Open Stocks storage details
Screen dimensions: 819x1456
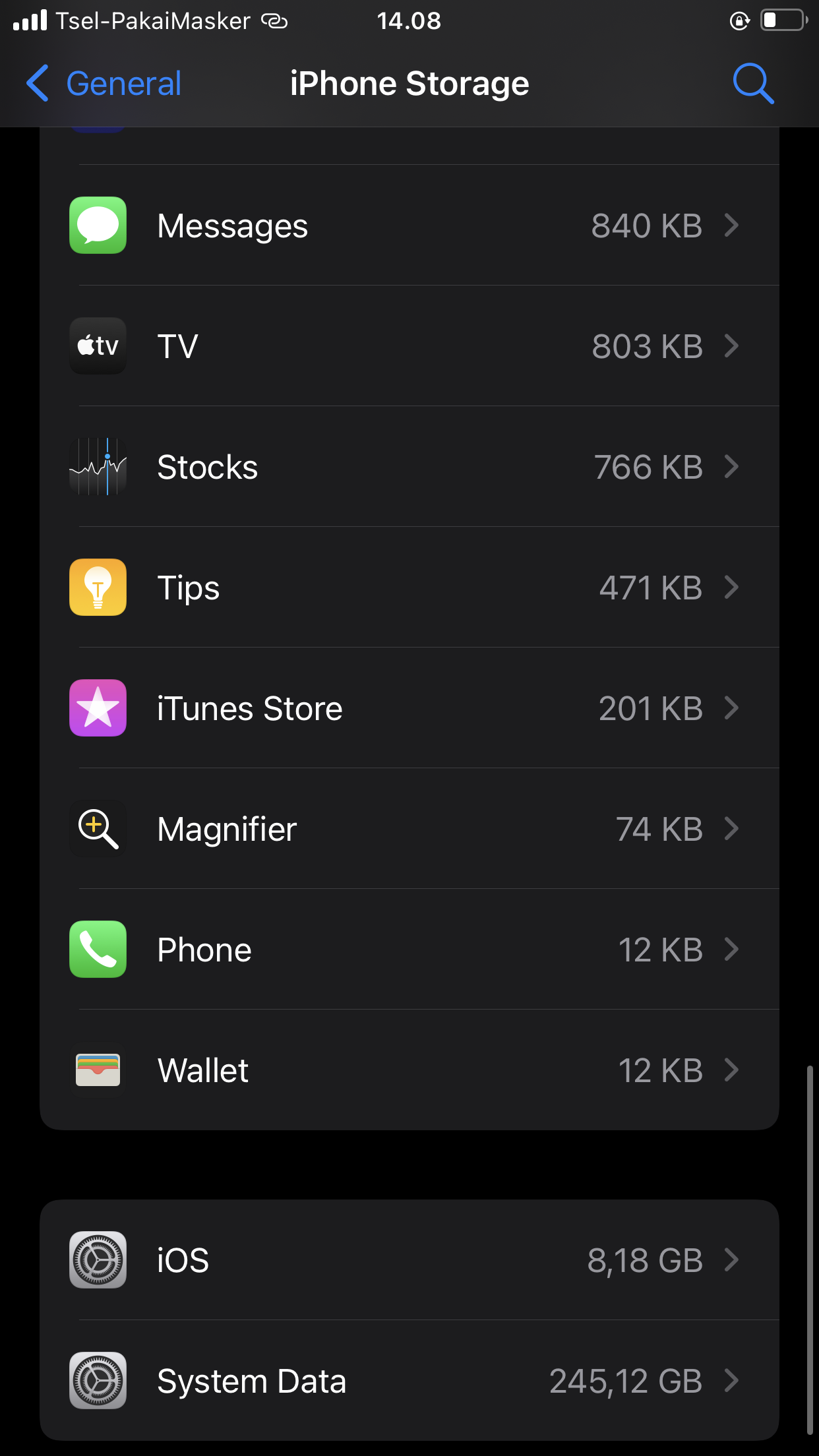pyautogui.click(x=409, y=467)
